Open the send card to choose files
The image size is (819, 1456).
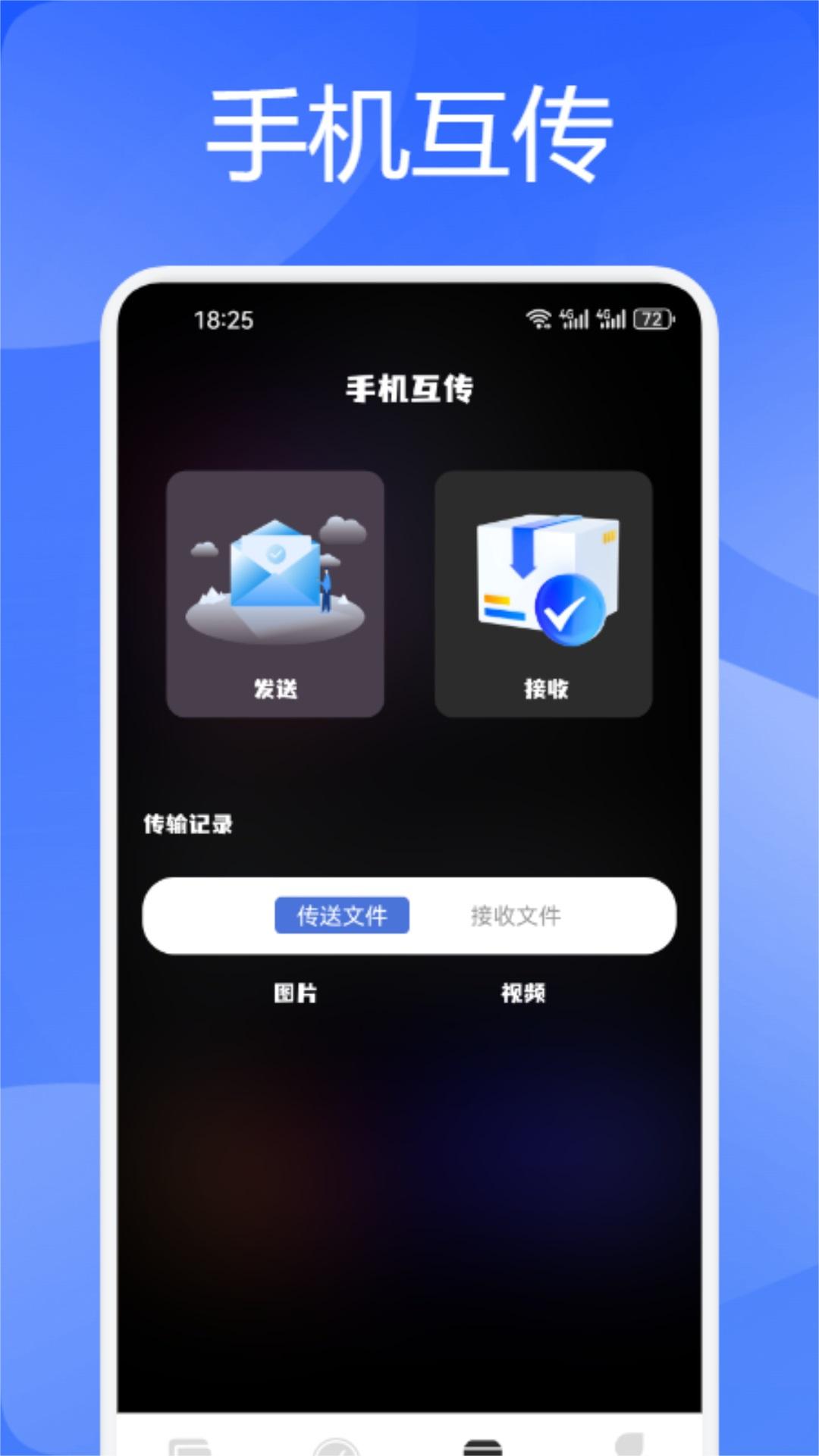[x=275, y=591]
